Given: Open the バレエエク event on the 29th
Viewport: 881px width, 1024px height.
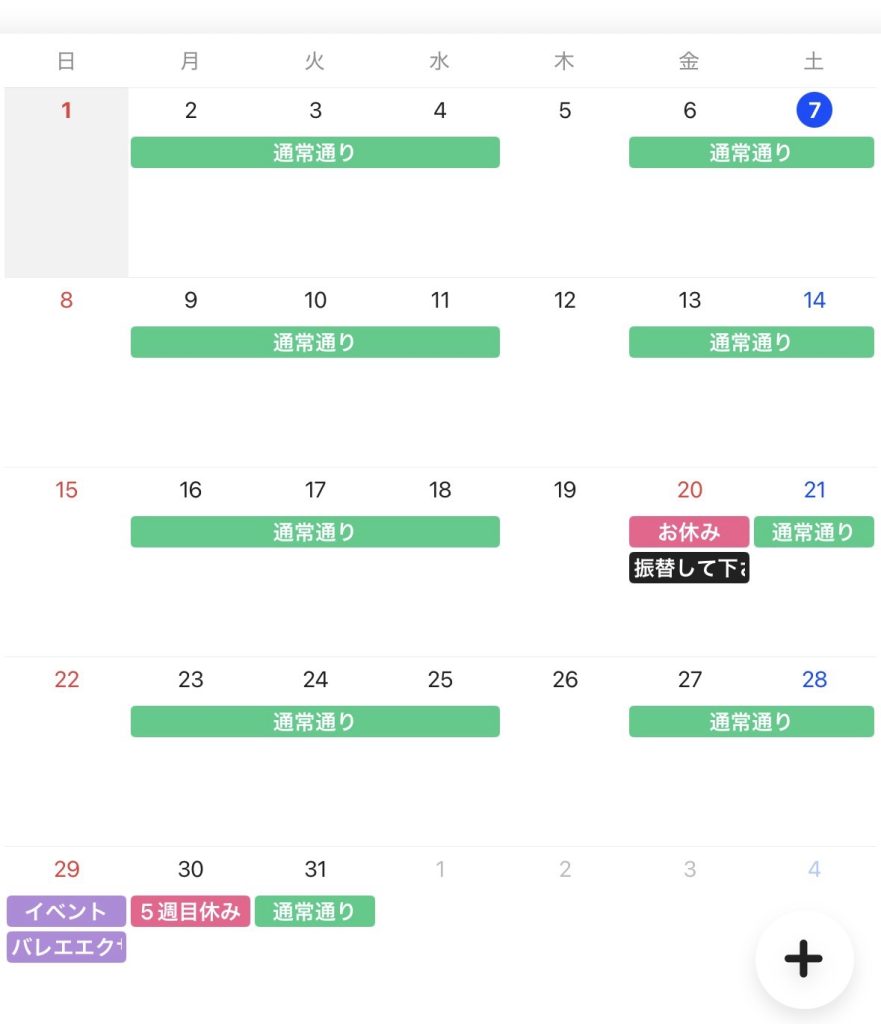Looking at the screenshot, I should (66, 946).
